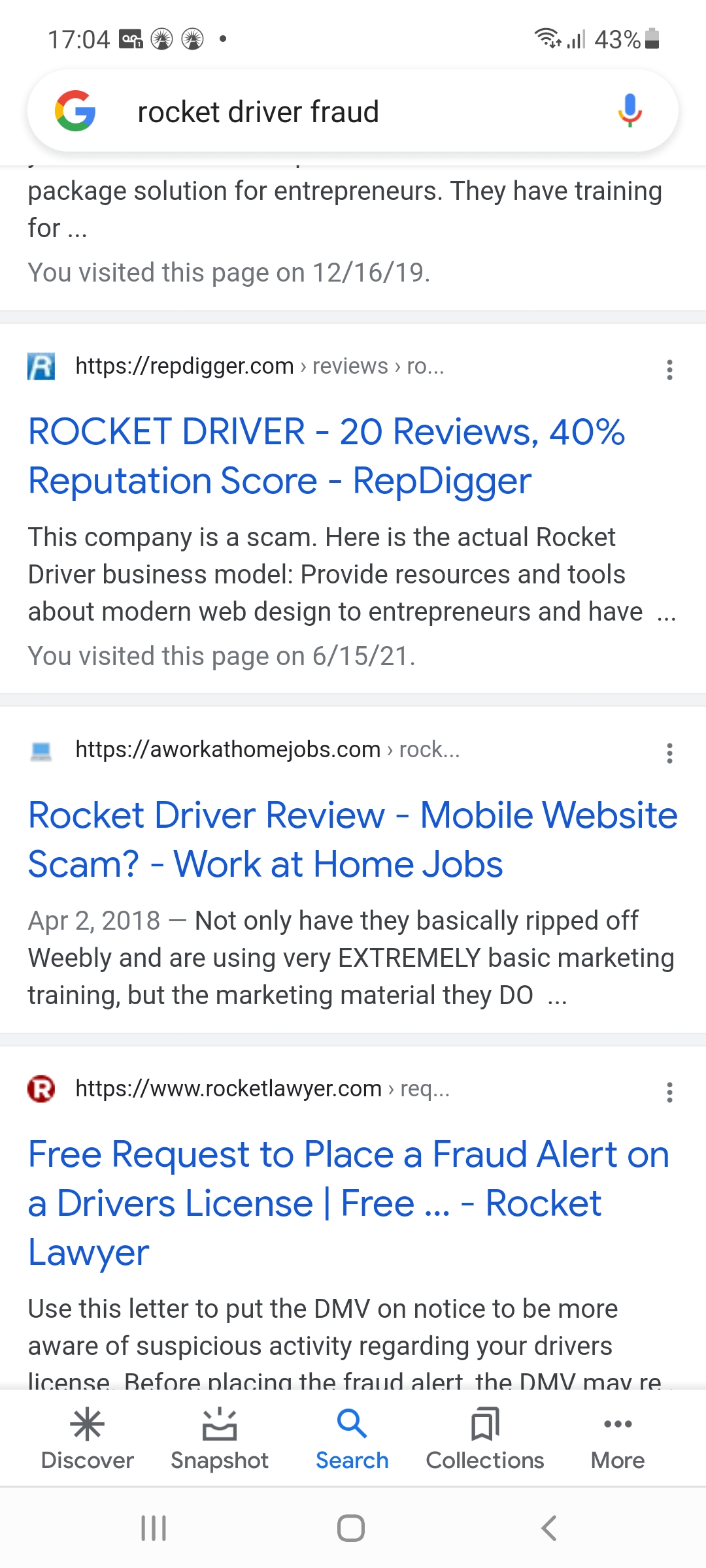Open options for the repdigger.com result
Image resolution: width=706 pixels, height=1568 pixels.
click(669, 370)
